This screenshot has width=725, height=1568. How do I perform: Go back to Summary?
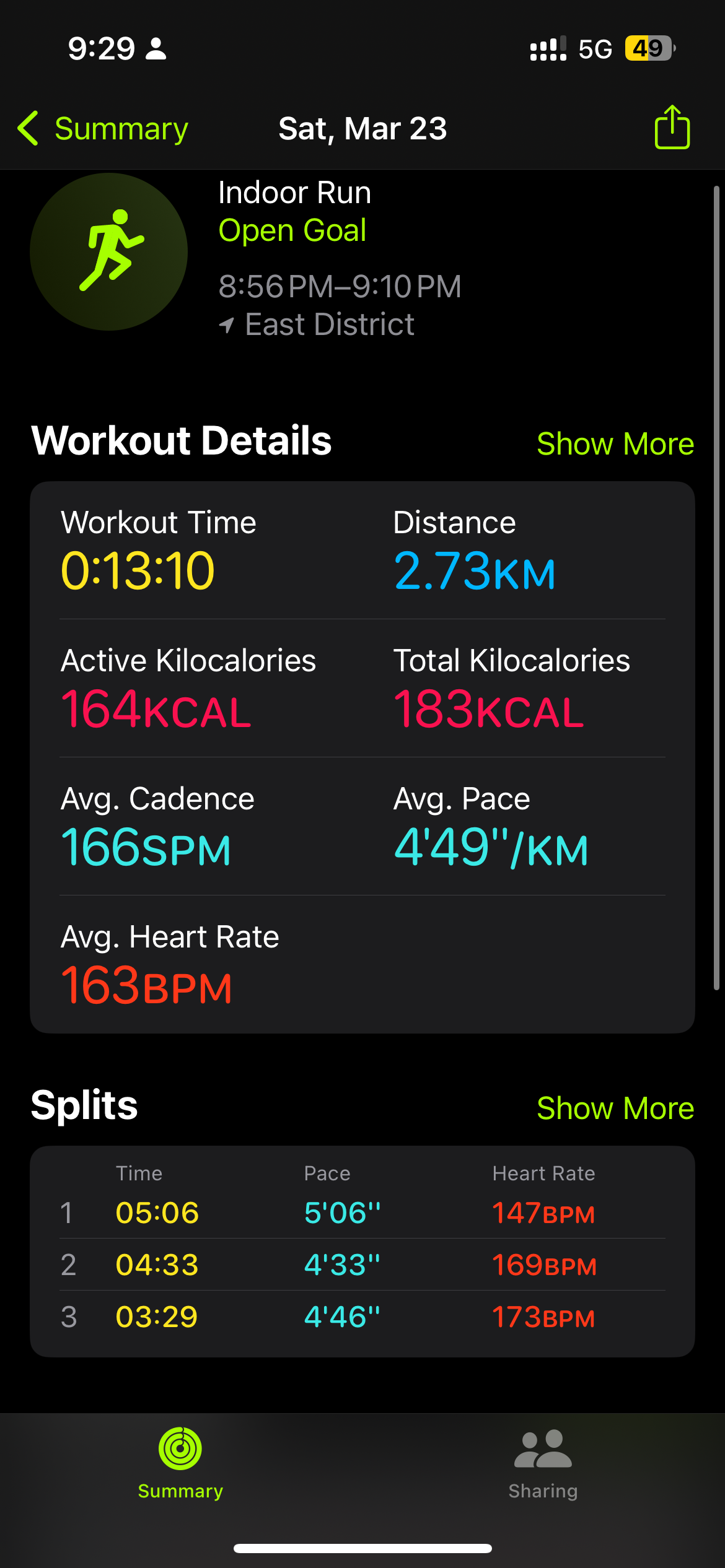pyautogui.click(x=103, y=129)
